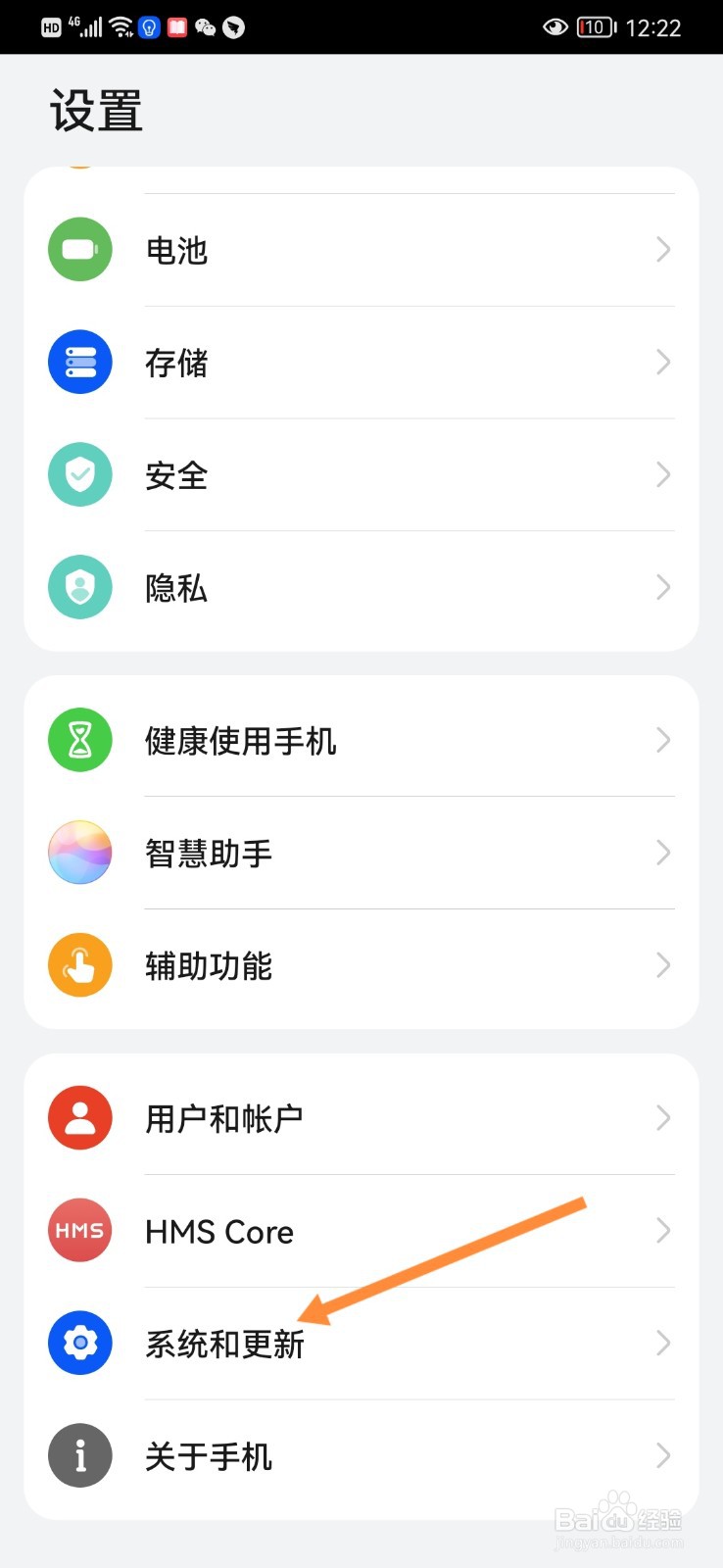Open the 隐私 privacy settings
The height and width of the screenshot is (1568, 723).
coord(361,588)
